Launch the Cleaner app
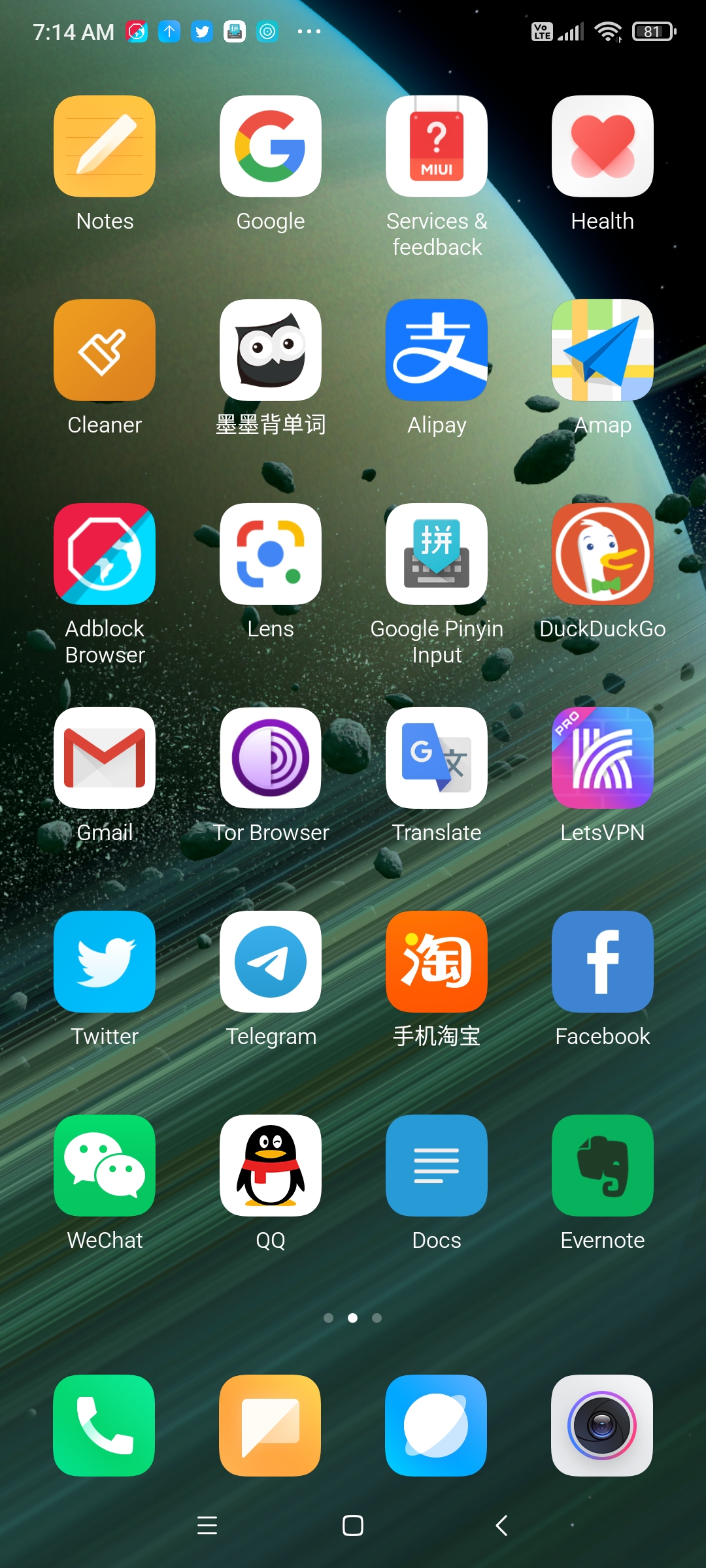This screenshot has height=1568, width=706. [x=105, y=350]
